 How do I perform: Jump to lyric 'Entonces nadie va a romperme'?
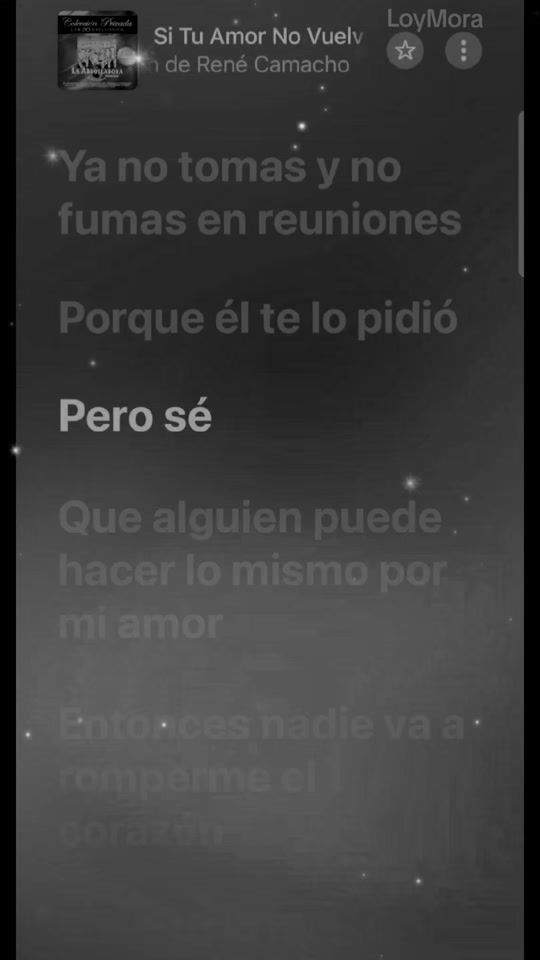pyautogui.click(x=261, y=778)
